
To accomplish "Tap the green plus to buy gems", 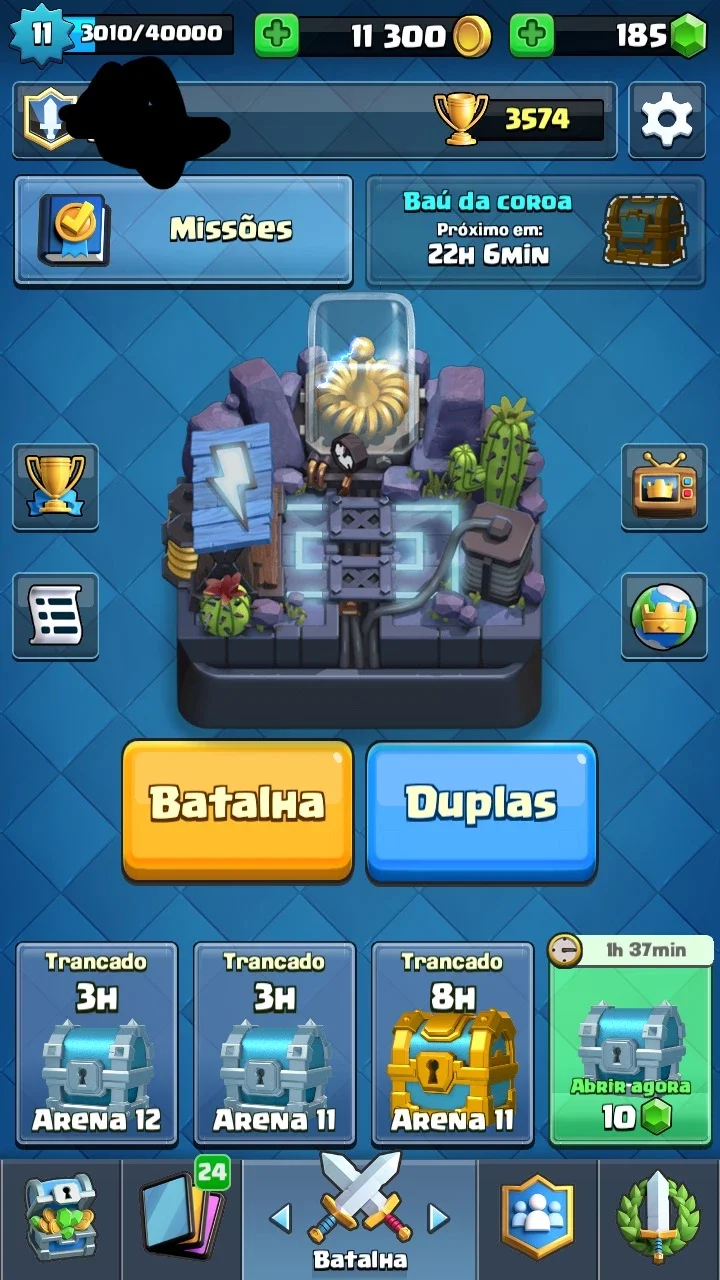I will [532, 36].
